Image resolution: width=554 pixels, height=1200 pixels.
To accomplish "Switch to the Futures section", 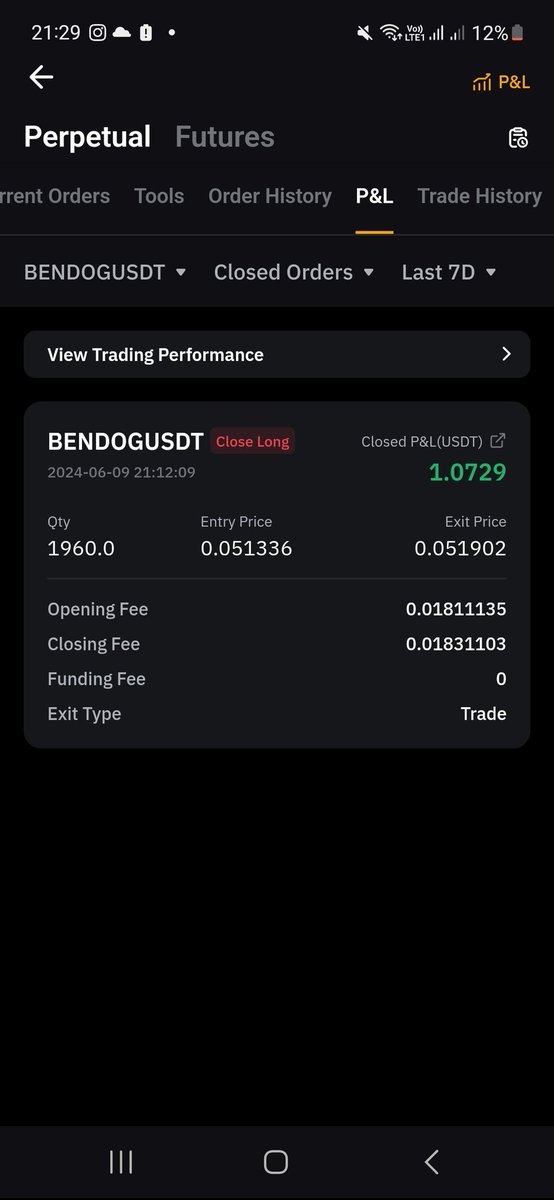I will point(225,137).
